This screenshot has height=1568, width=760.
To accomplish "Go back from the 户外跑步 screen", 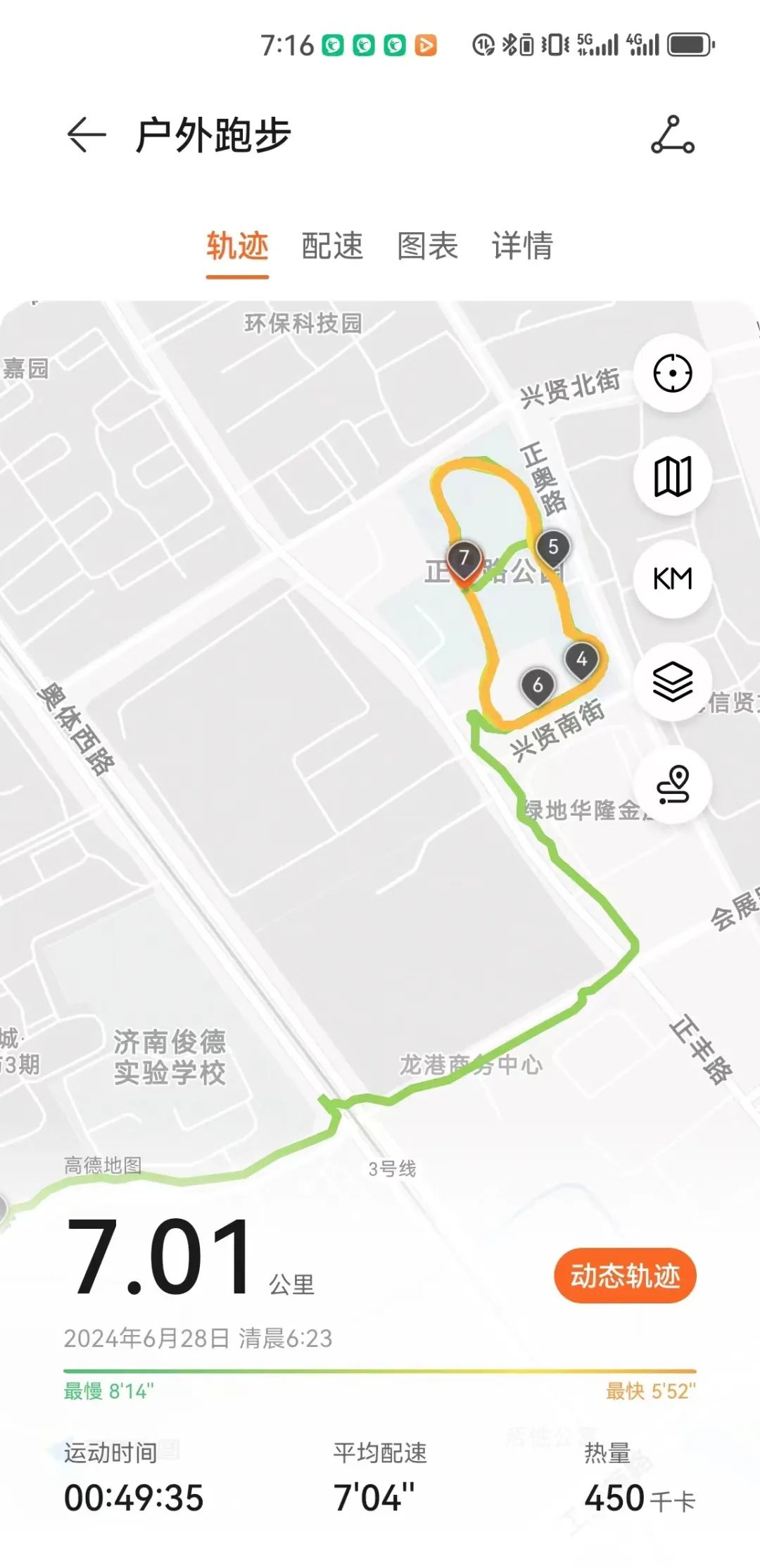I will click(86, 134).
